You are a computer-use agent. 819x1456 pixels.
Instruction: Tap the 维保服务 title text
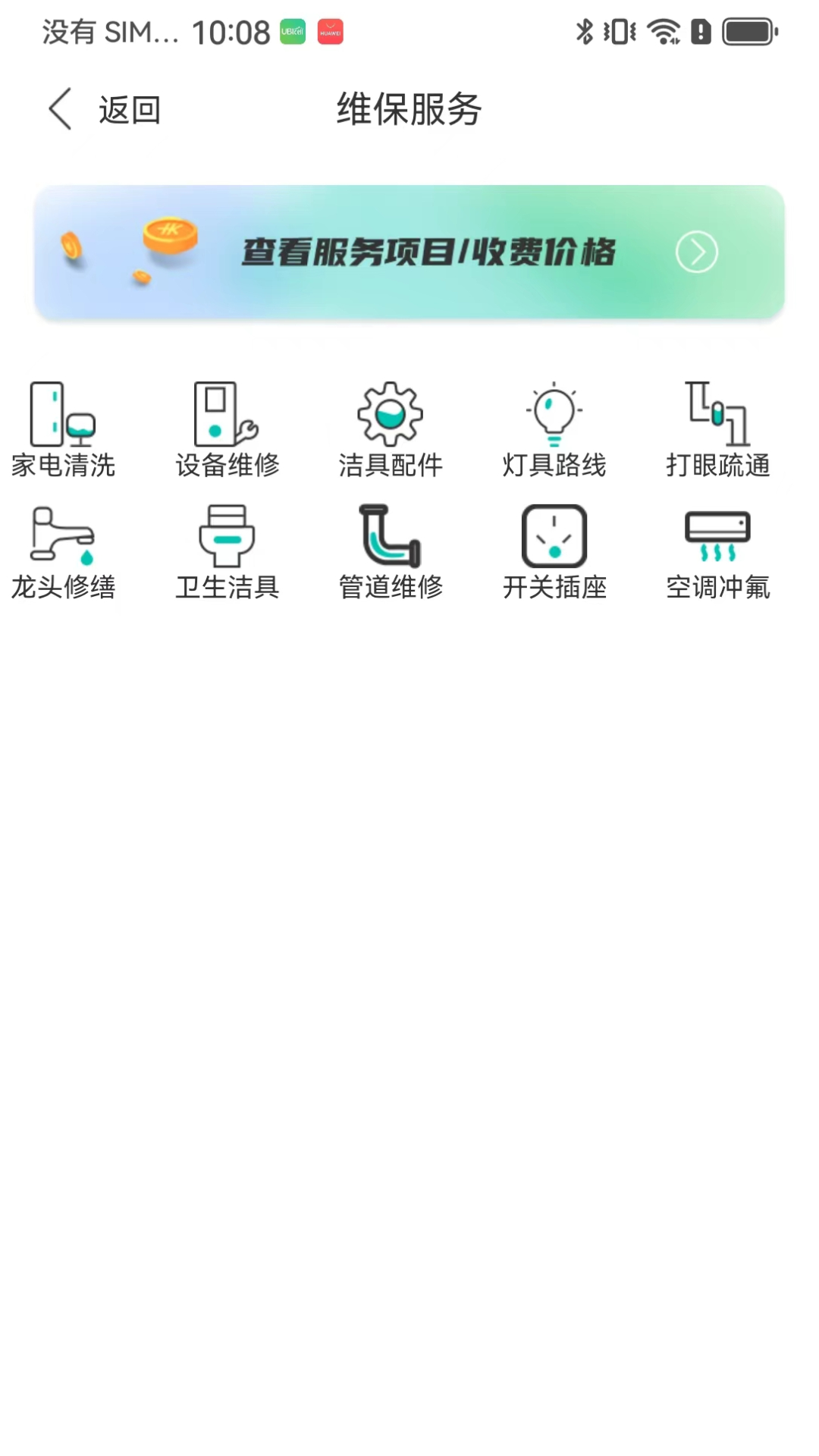point(409,108)
